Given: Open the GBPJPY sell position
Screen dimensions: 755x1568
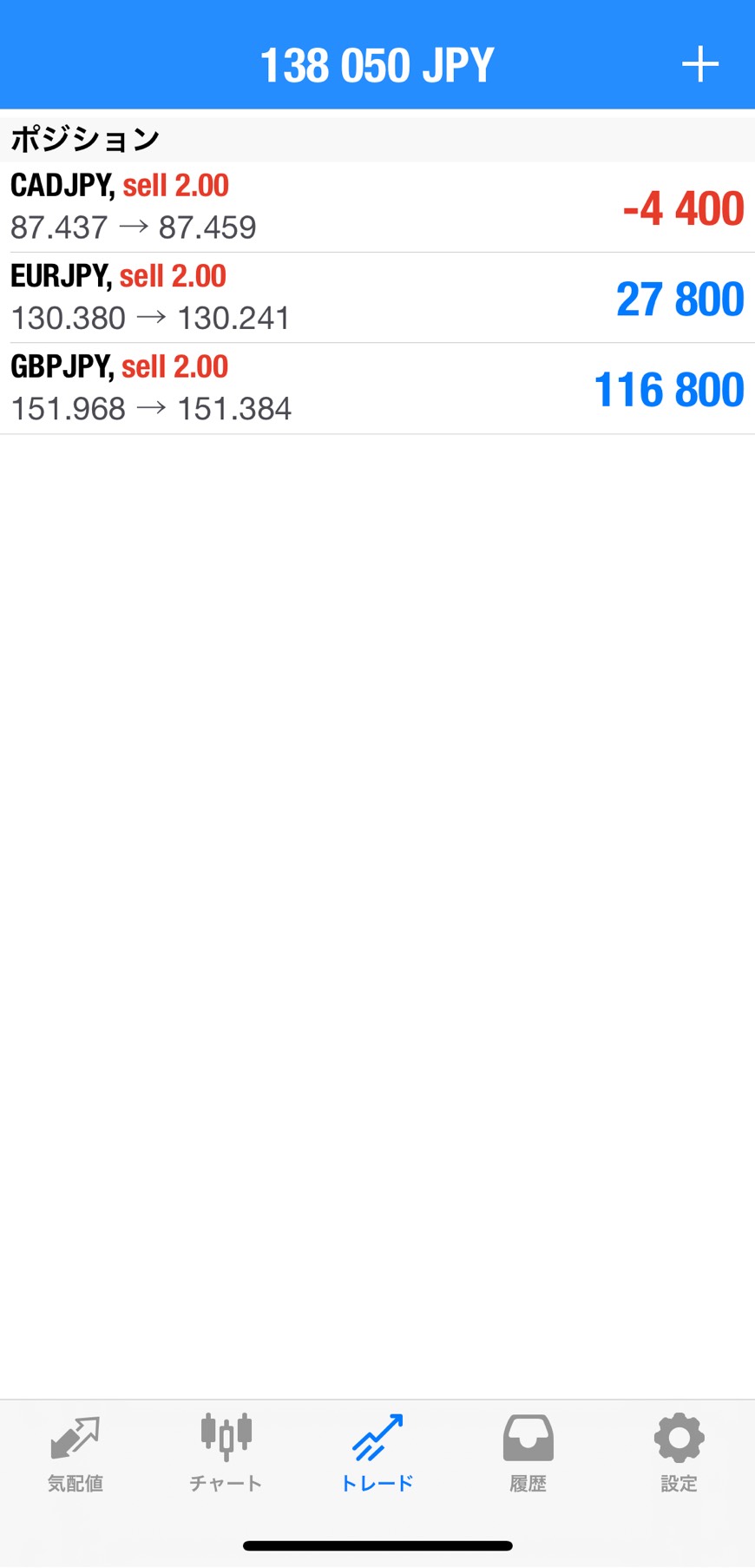Looking at the screenshot, I should pos(377,388).
